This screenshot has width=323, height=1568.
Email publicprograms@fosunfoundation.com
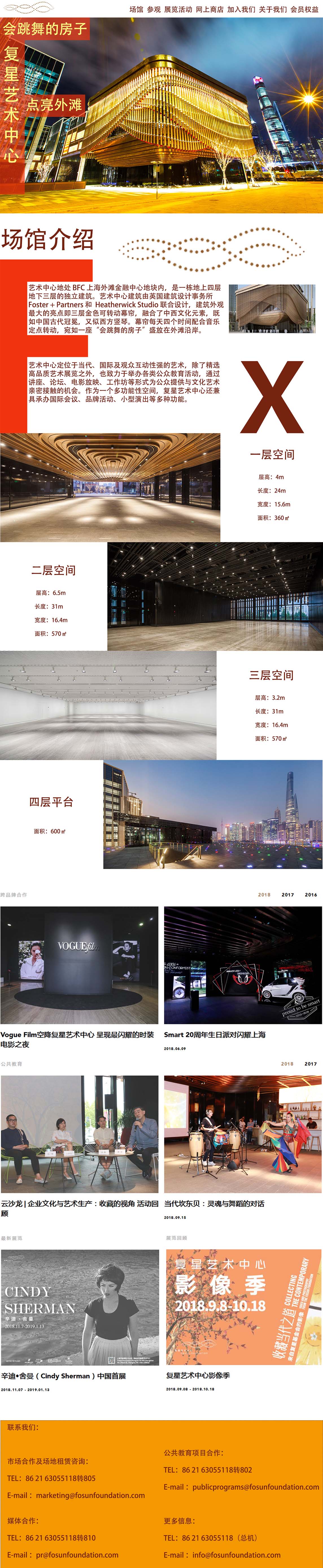(255, 1486)
